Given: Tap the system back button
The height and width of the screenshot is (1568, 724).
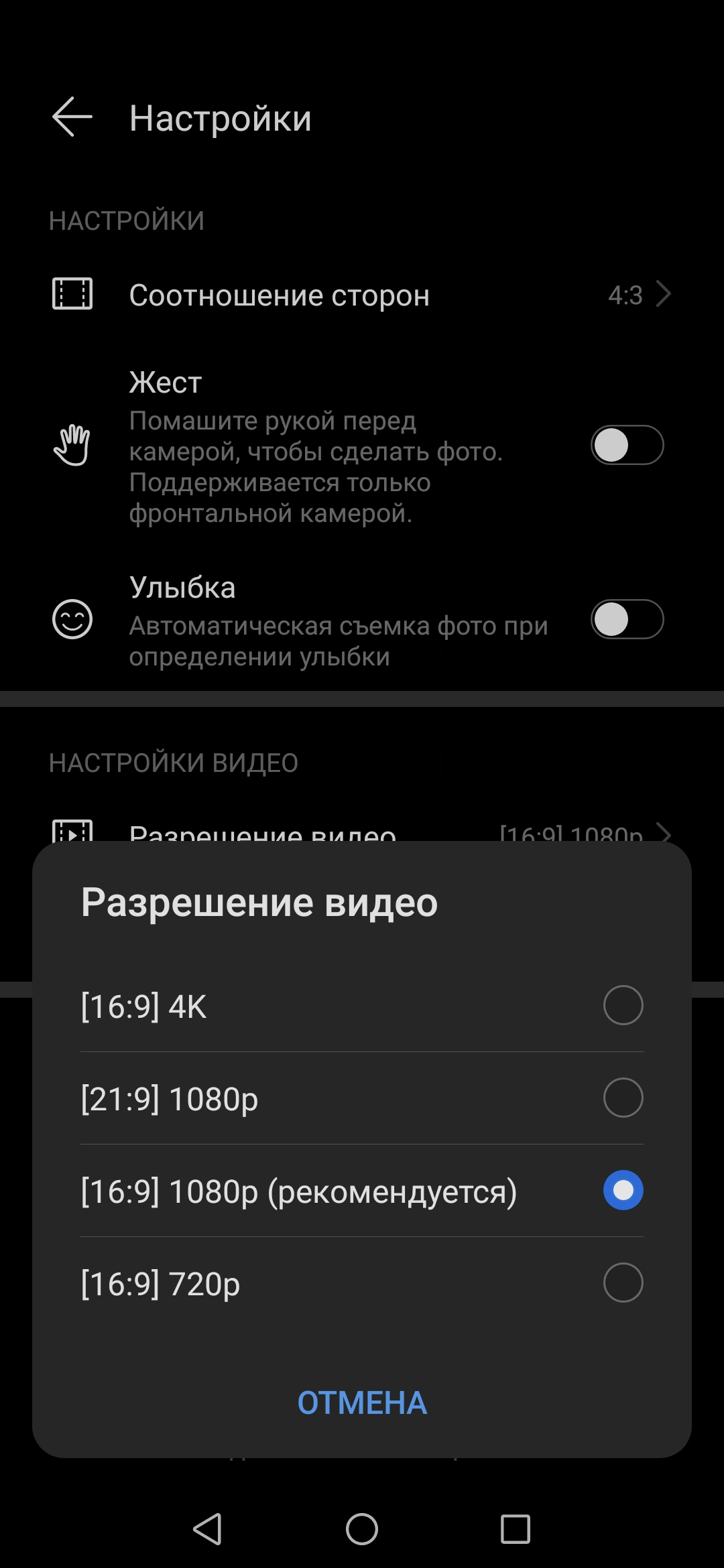Looking at the screenshot, I should pyautogui.click(x=208, y=1529).
